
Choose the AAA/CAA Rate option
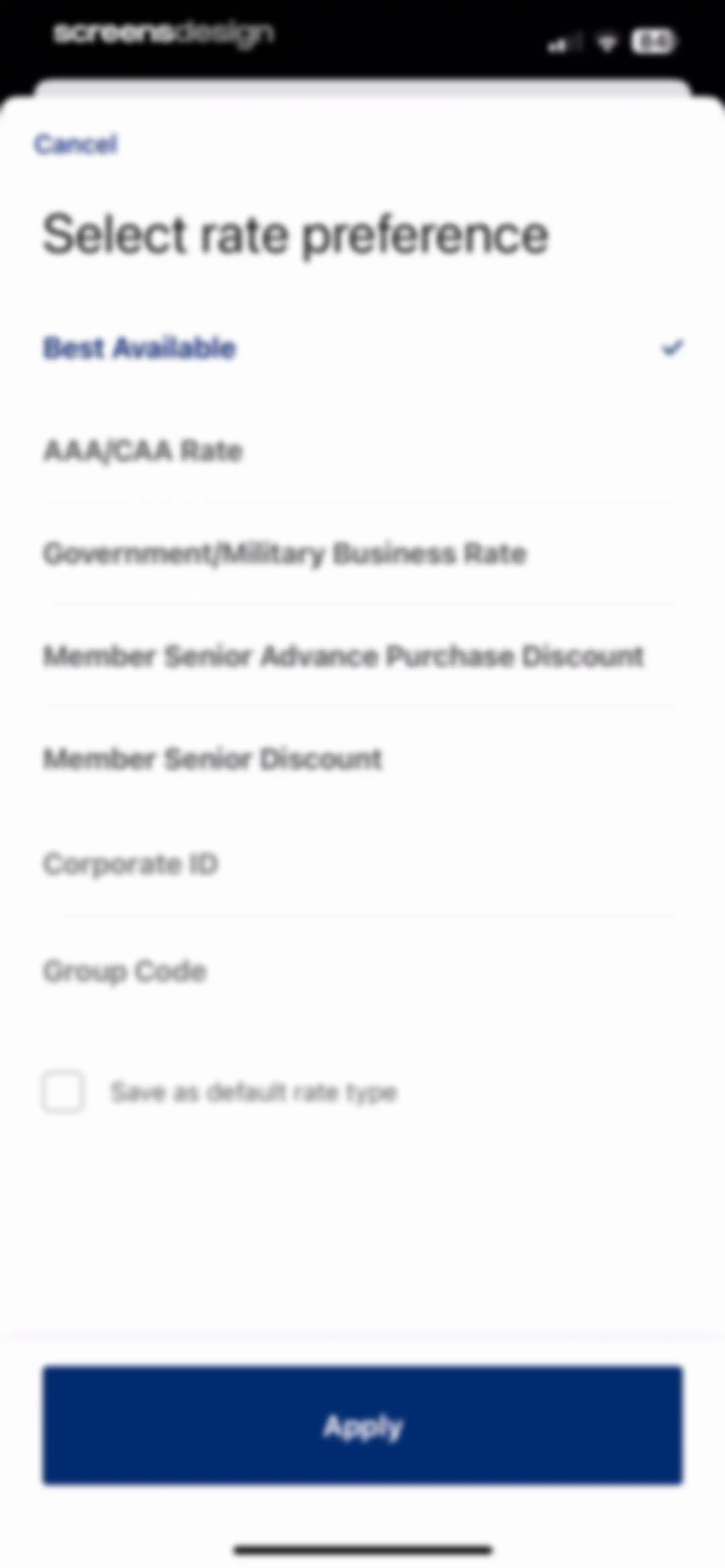click(x=363, y=451)
